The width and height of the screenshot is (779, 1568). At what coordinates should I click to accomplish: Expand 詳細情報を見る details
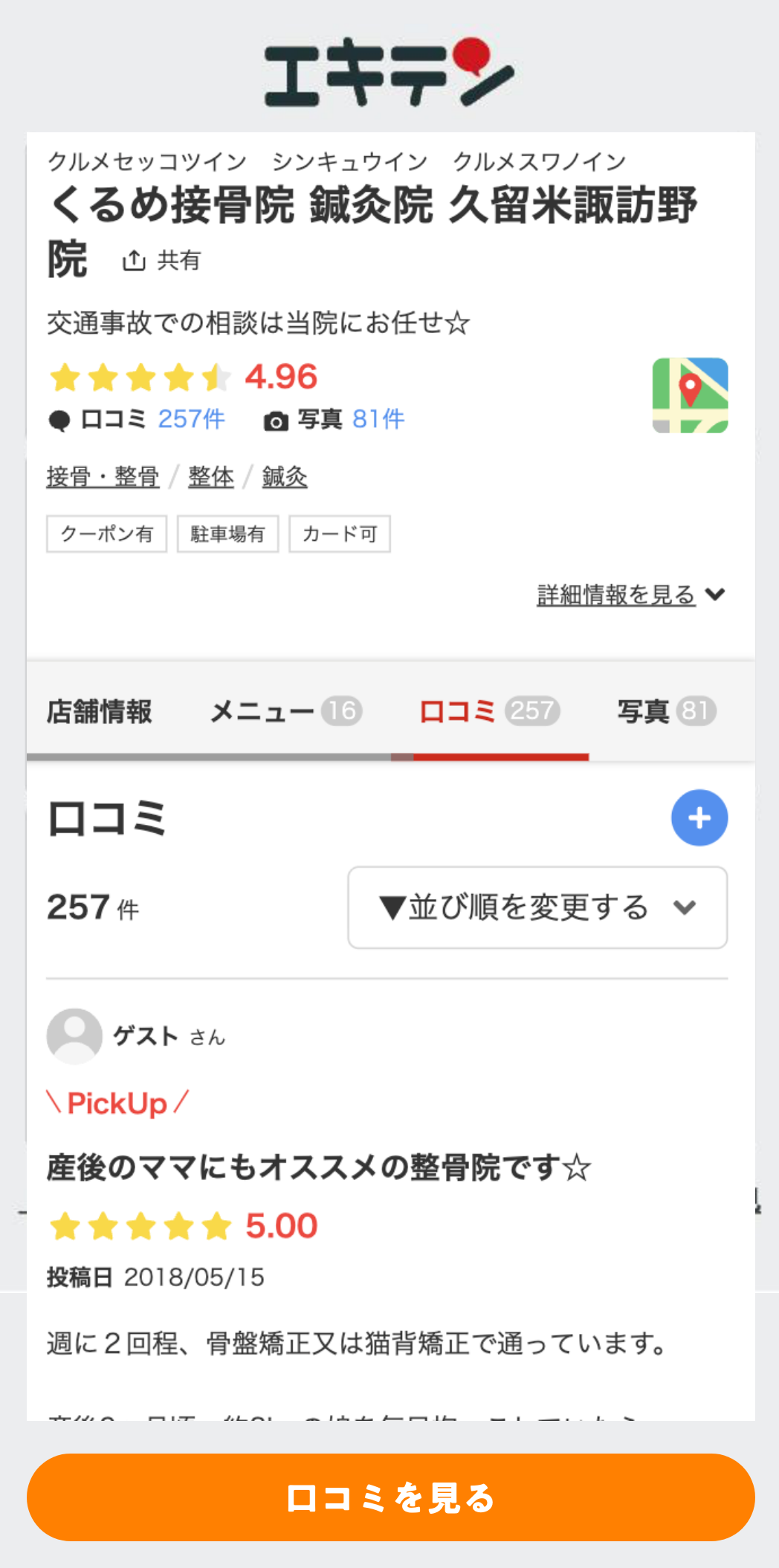pos(615,594)
